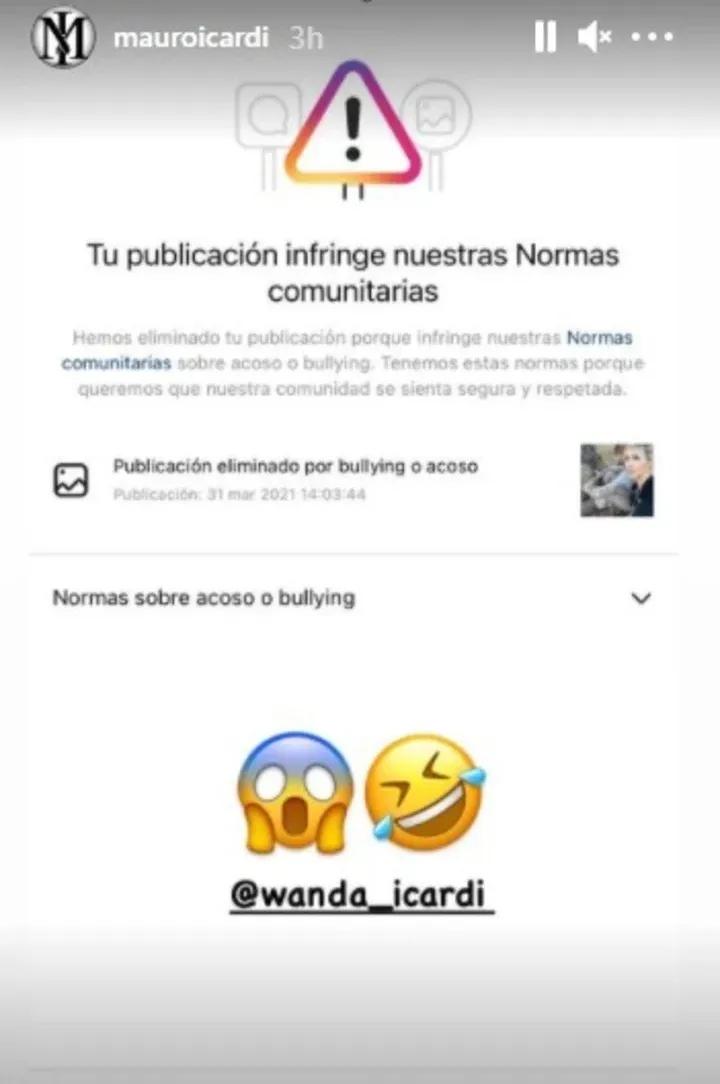
Task: Click the photo icon next to the removed post
Action: pos(70,481)
